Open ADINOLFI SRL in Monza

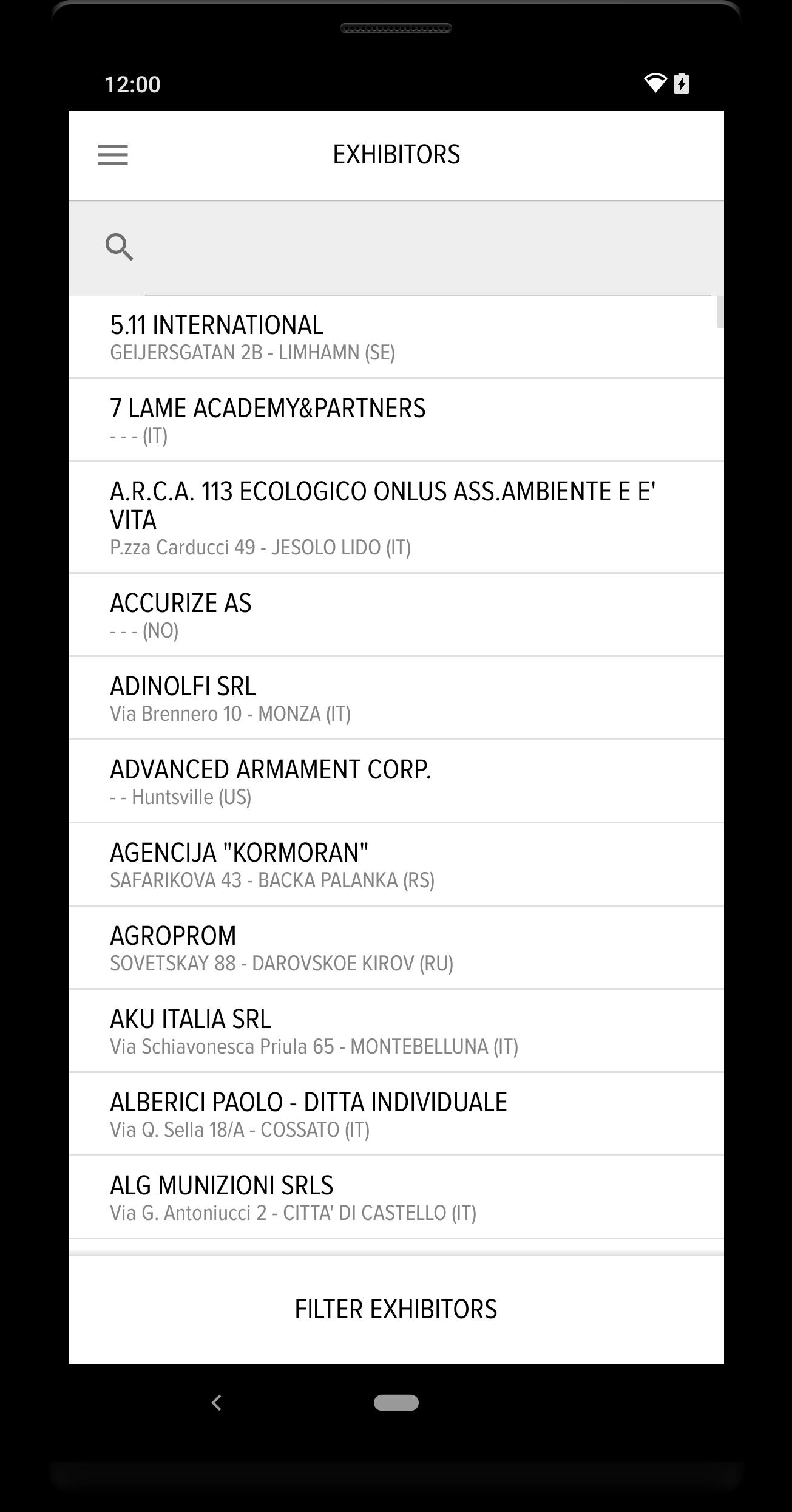394,698
